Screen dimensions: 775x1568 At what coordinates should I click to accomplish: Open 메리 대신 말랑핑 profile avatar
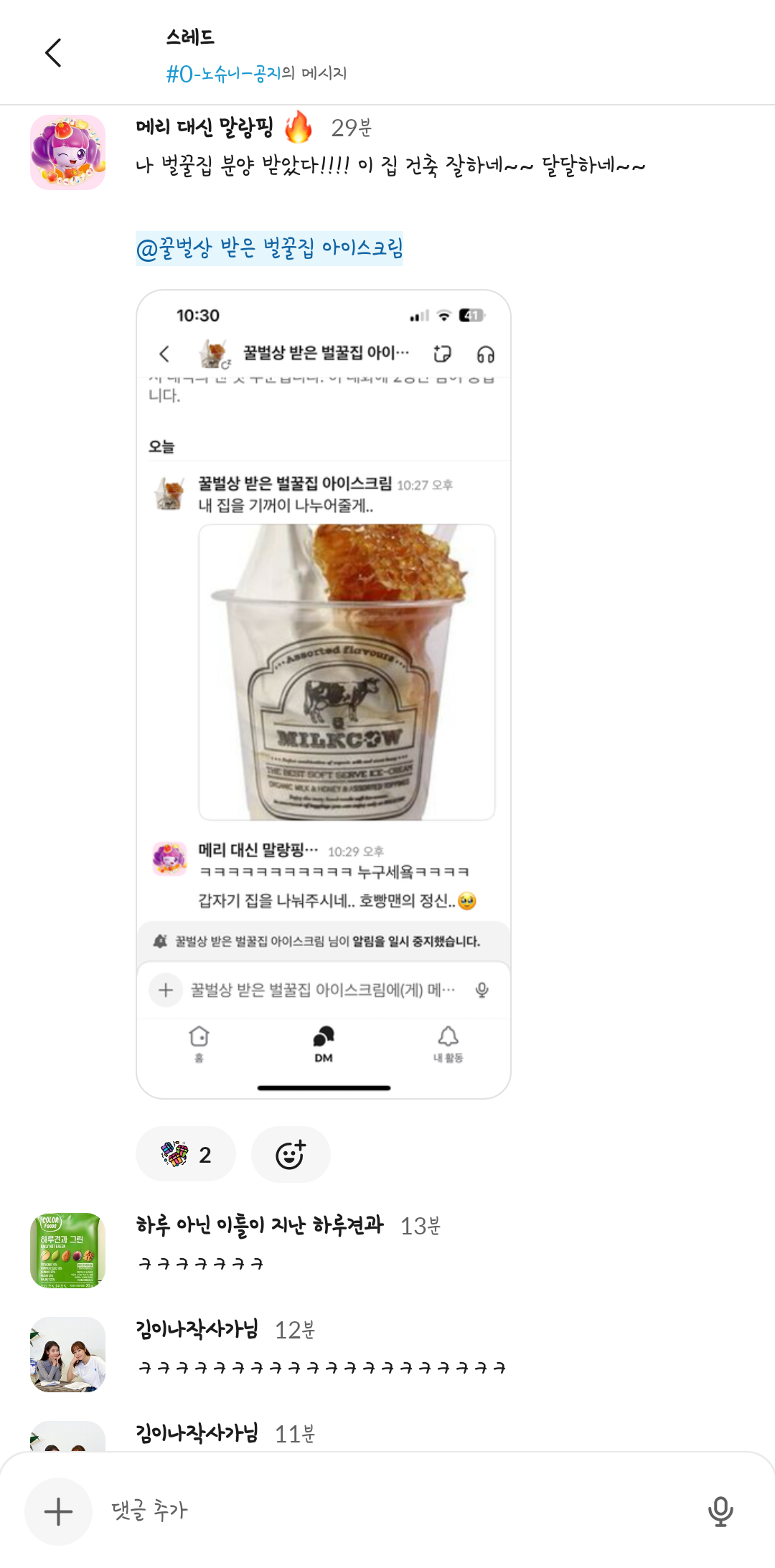67,152
